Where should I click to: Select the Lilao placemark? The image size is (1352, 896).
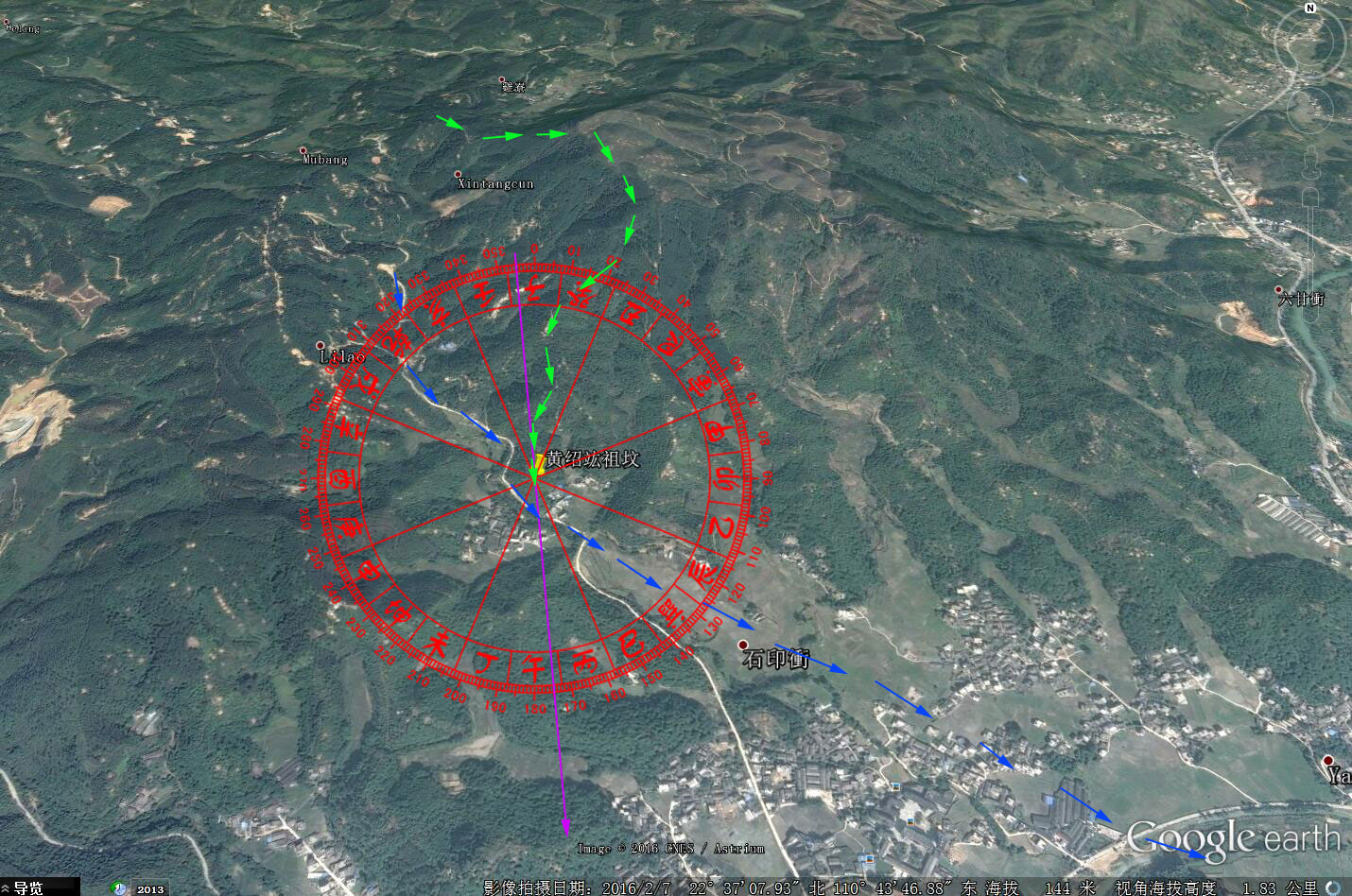(321, 346)
